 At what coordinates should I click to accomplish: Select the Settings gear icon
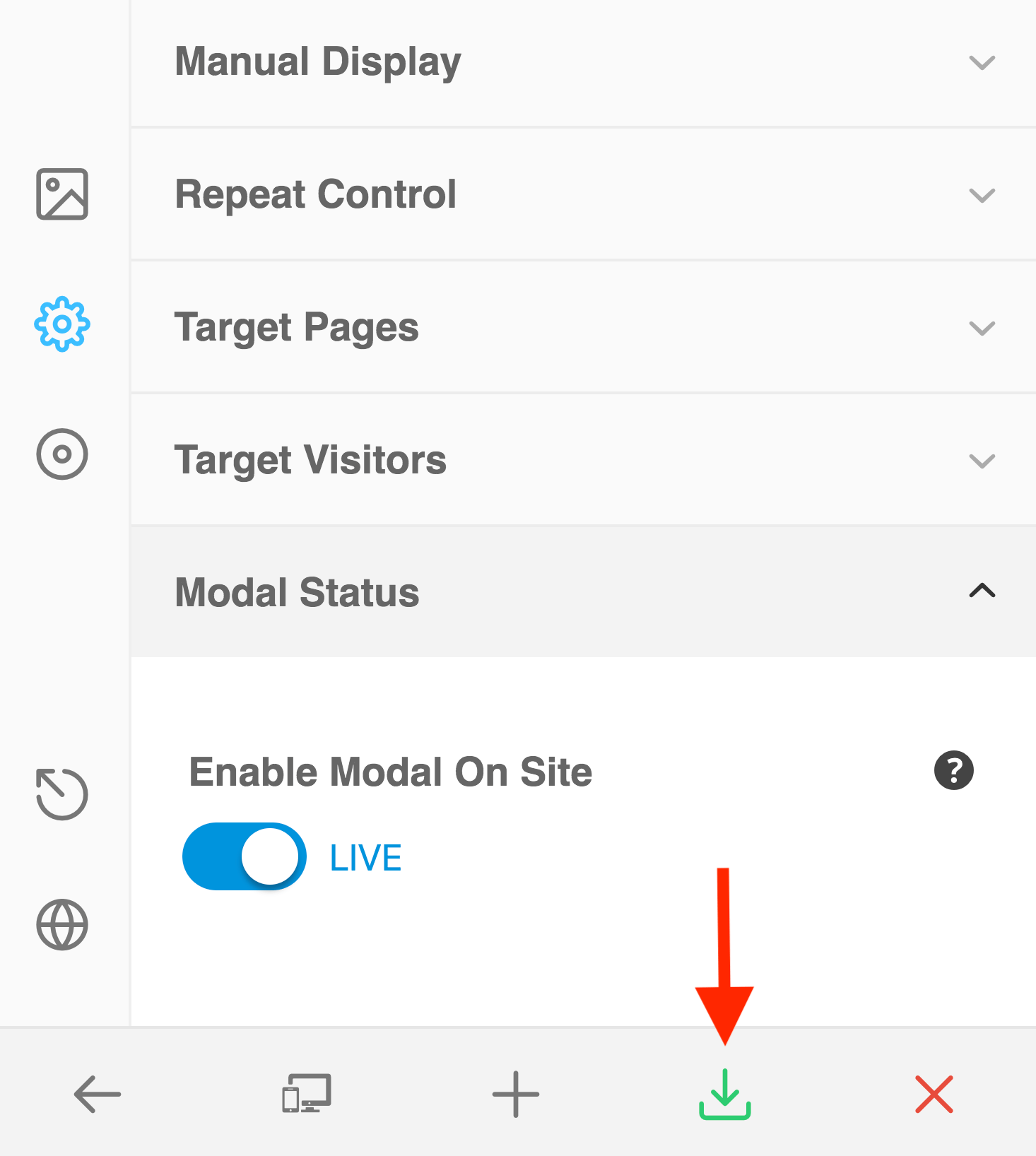pyautogui.click(x=62, y=324)
